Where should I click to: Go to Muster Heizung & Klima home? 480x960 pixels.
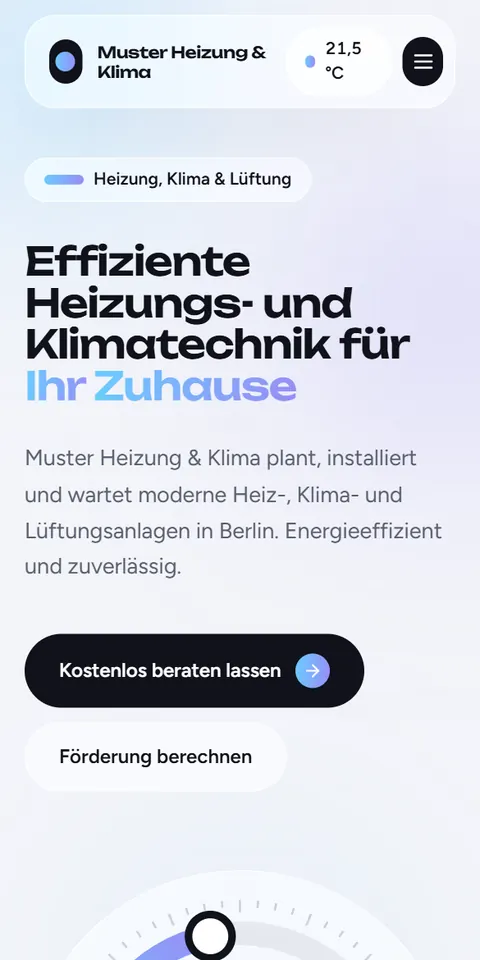[158, 61]
